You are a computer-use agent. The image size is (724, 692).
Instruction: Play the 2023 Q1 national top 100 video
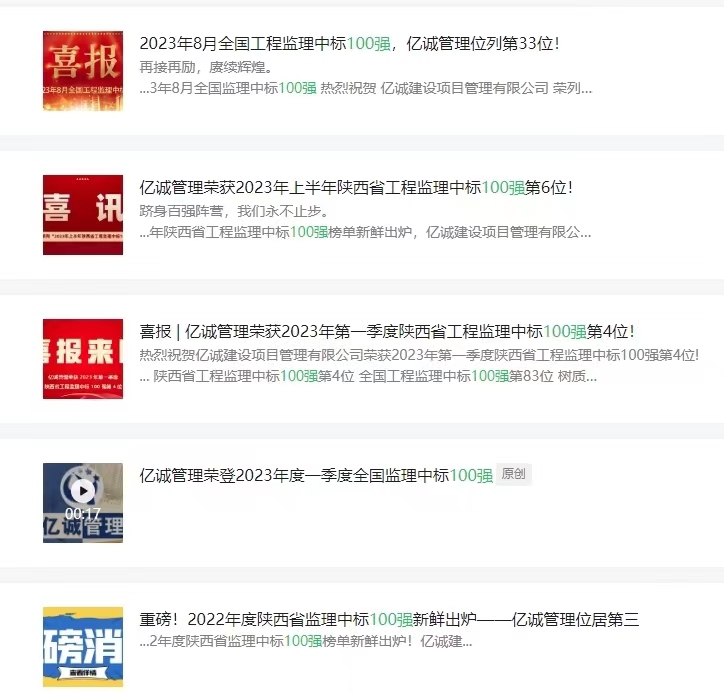pos(83,490)
